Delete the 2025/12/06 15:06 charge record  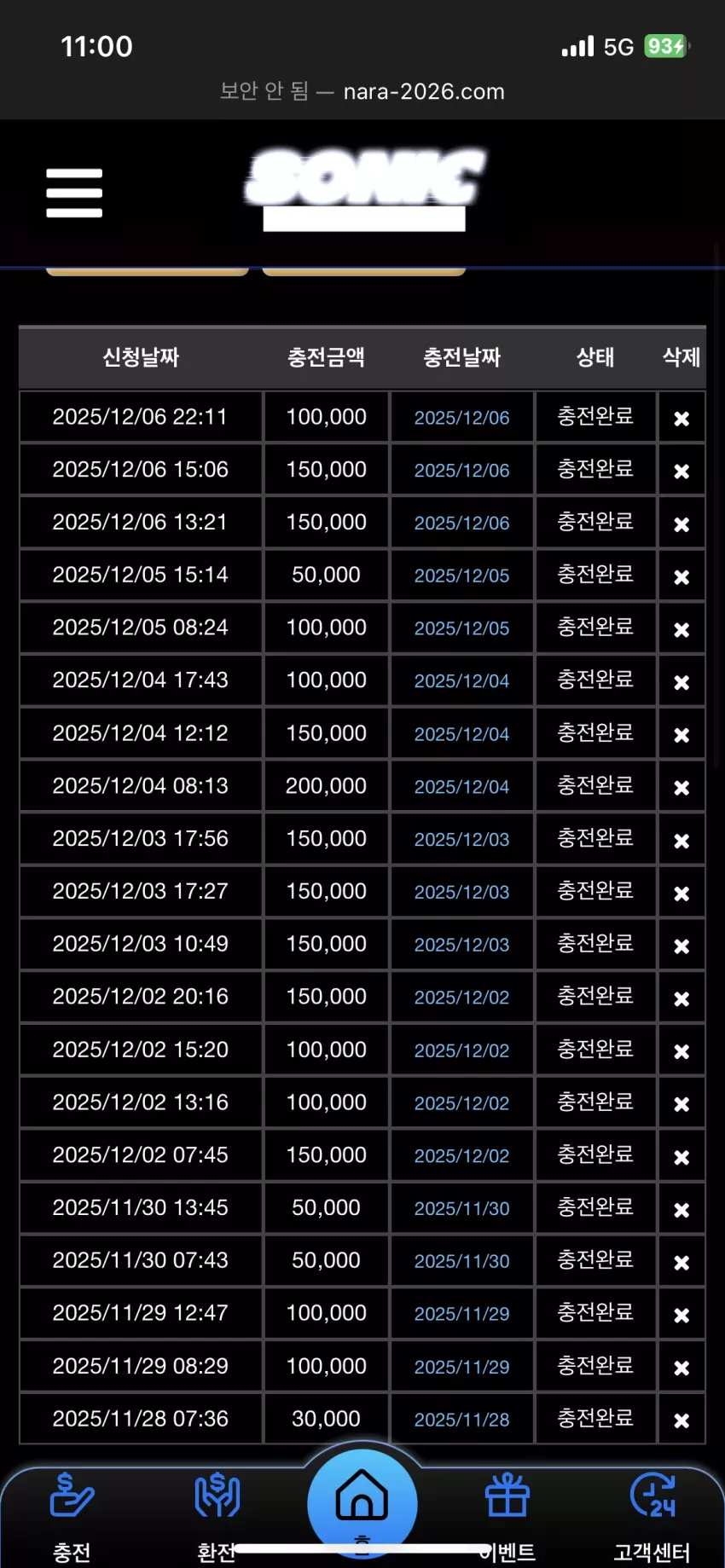(681, 472)
